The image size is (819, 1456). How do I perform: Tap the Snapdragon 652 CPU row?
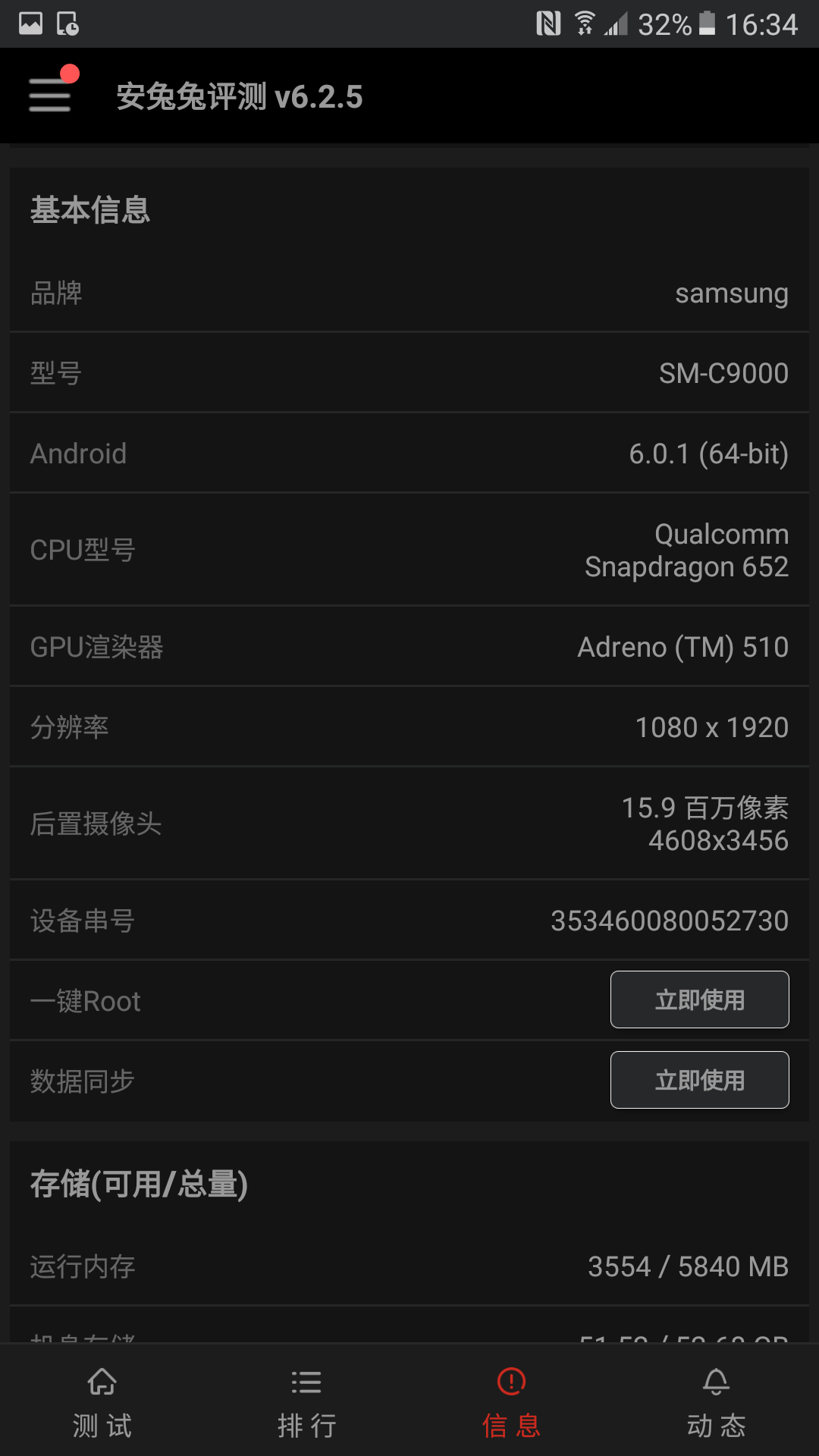coord(409,550)
